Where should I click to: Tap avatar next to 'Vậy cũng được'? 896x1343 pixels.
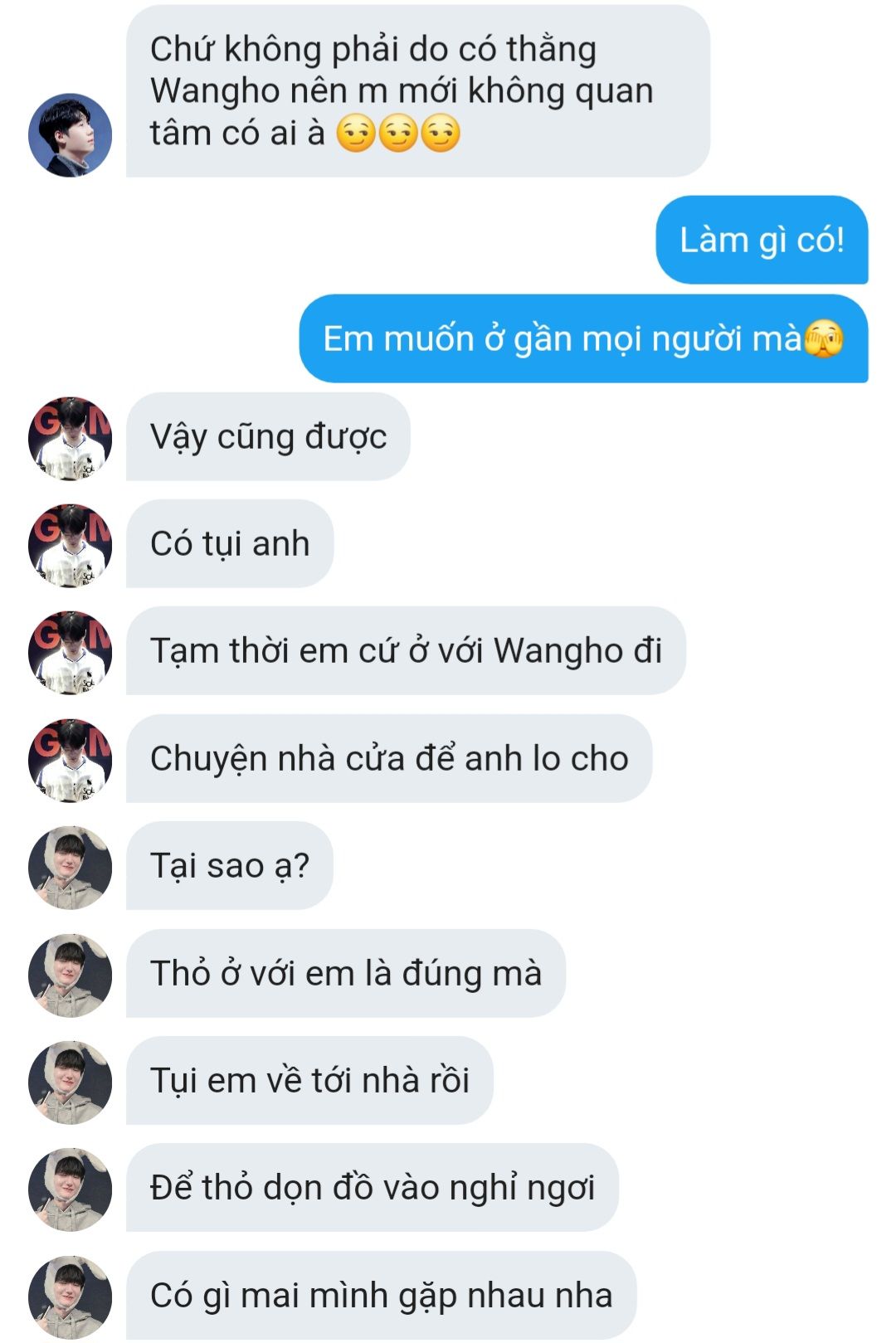point(70,438)
